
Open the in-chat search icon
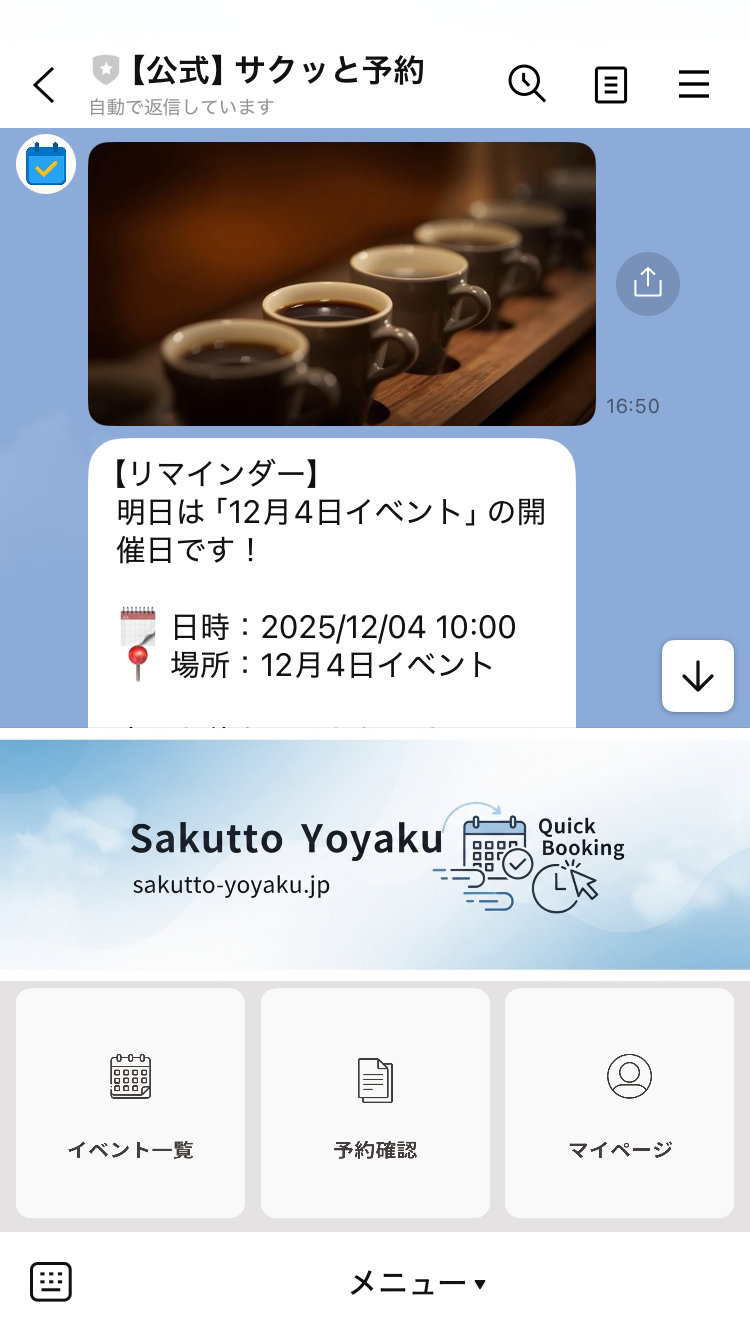tap(527, 84)
